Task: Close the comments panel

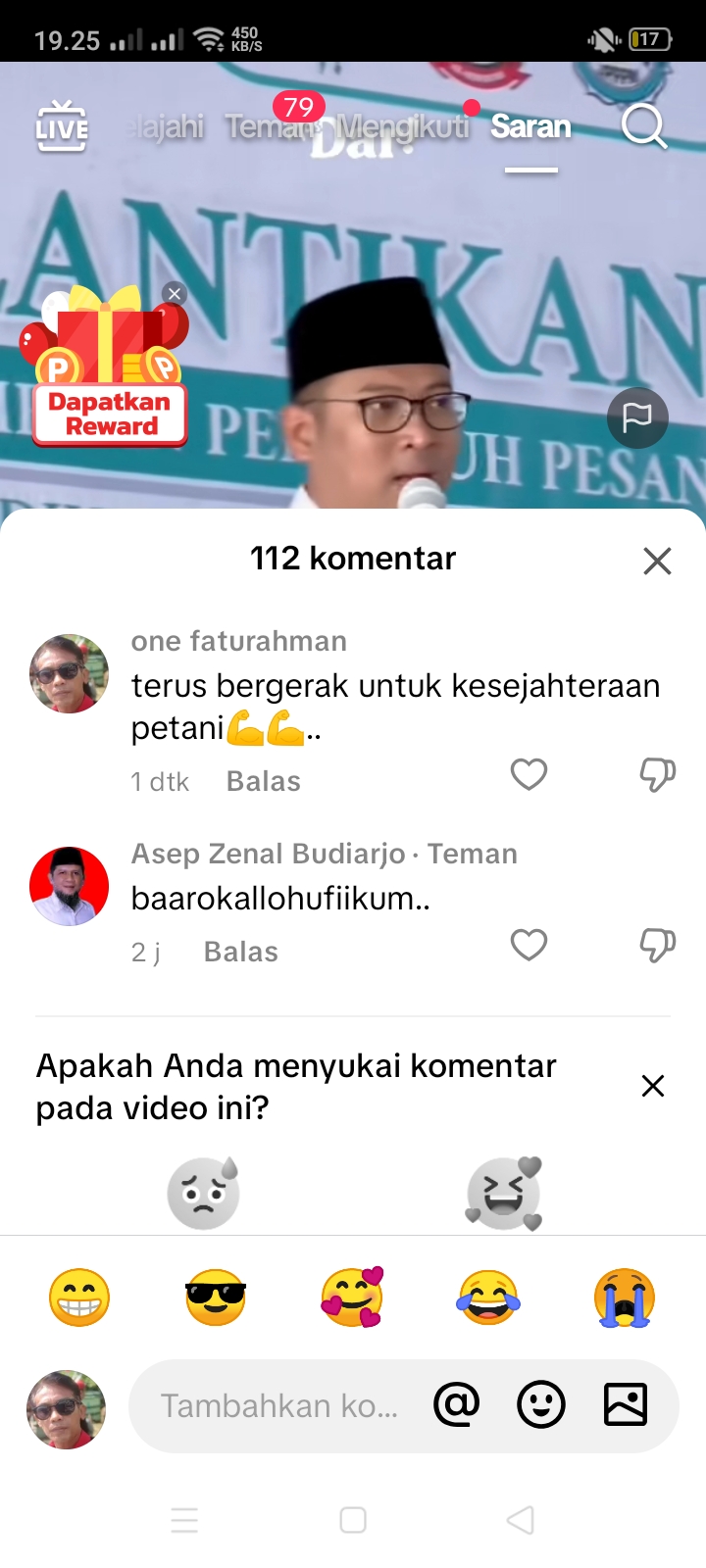Action: [x=657, y=561]
